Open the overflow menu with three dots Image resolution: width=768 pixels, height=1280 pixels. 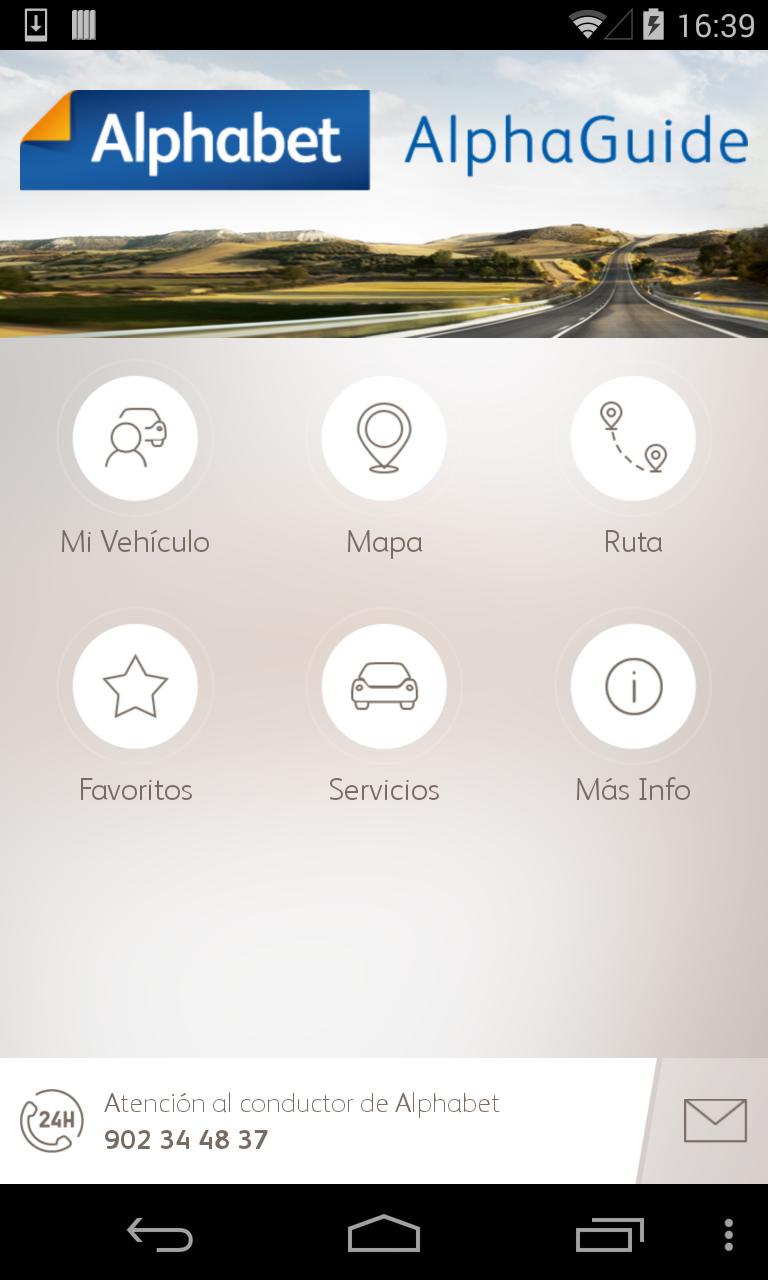click(x=730, y=1235)
